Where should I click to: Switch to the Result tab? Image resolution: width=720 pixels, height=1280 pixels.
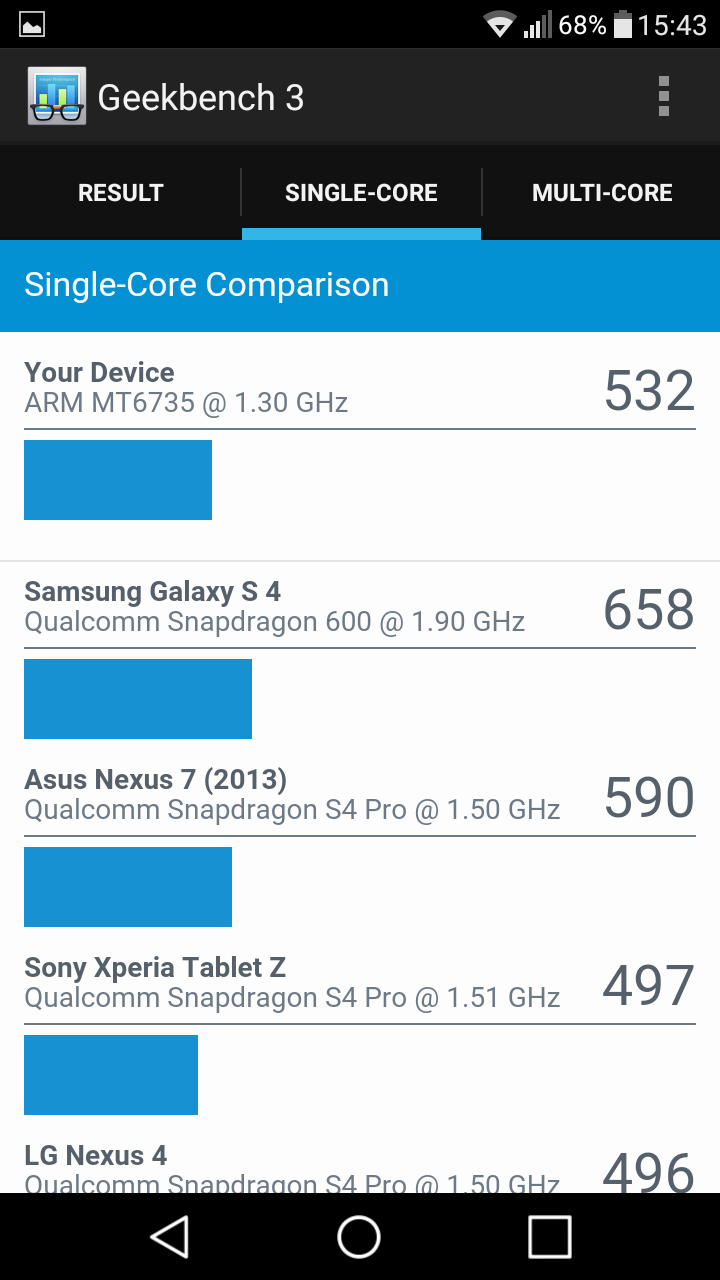pyautogui.click(x=120, y=193)
